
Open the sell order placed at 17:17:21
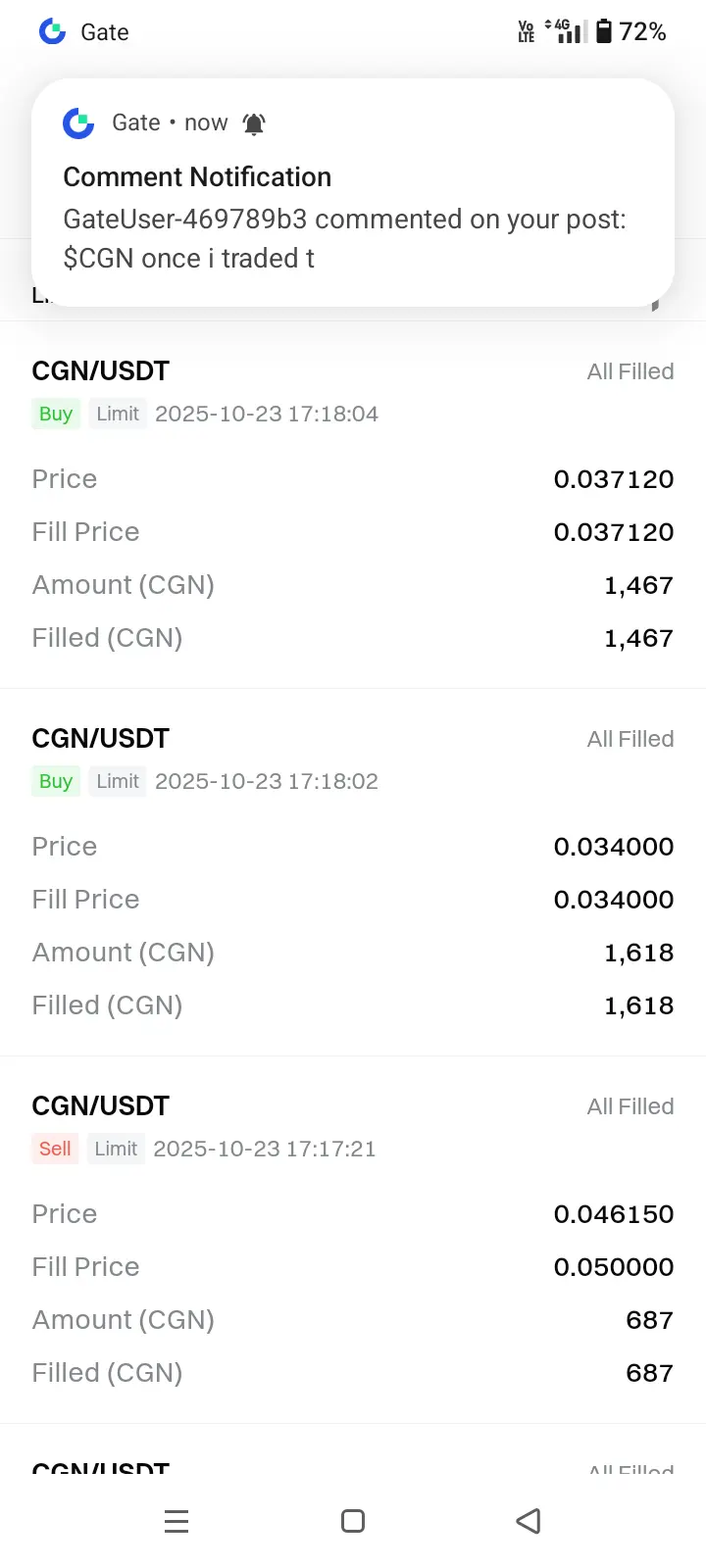click(353, 1240)
